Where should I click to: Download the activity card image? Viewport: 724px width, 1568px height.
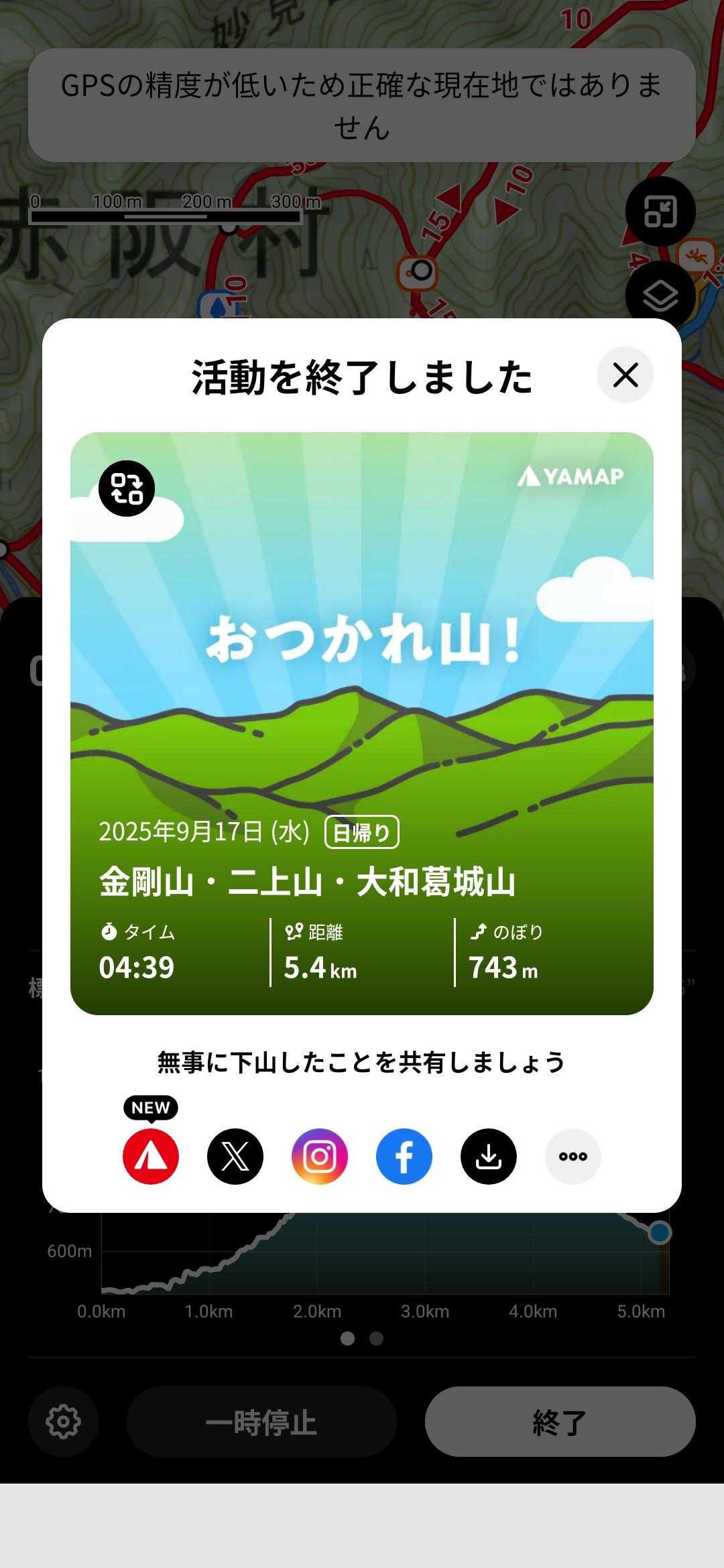pos(489,1157)
